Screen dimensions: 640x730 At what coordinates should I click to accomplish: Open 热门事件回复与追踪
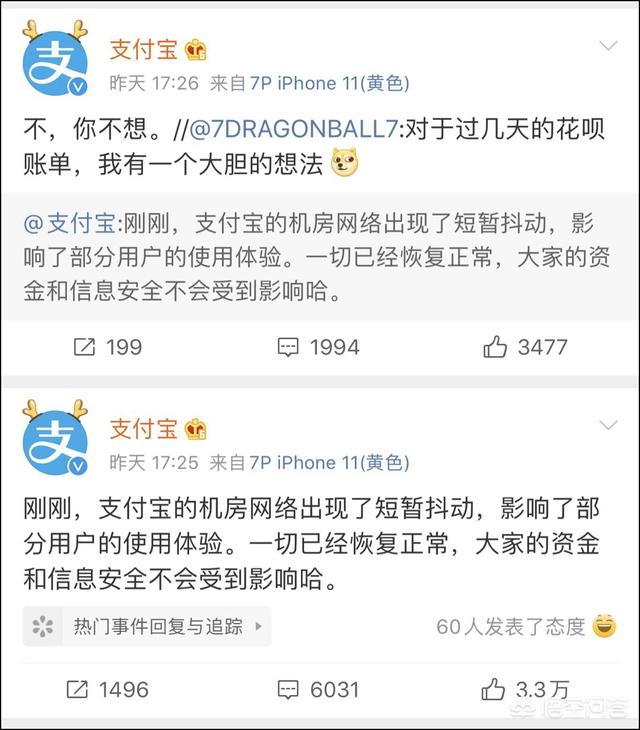[148, 627]
